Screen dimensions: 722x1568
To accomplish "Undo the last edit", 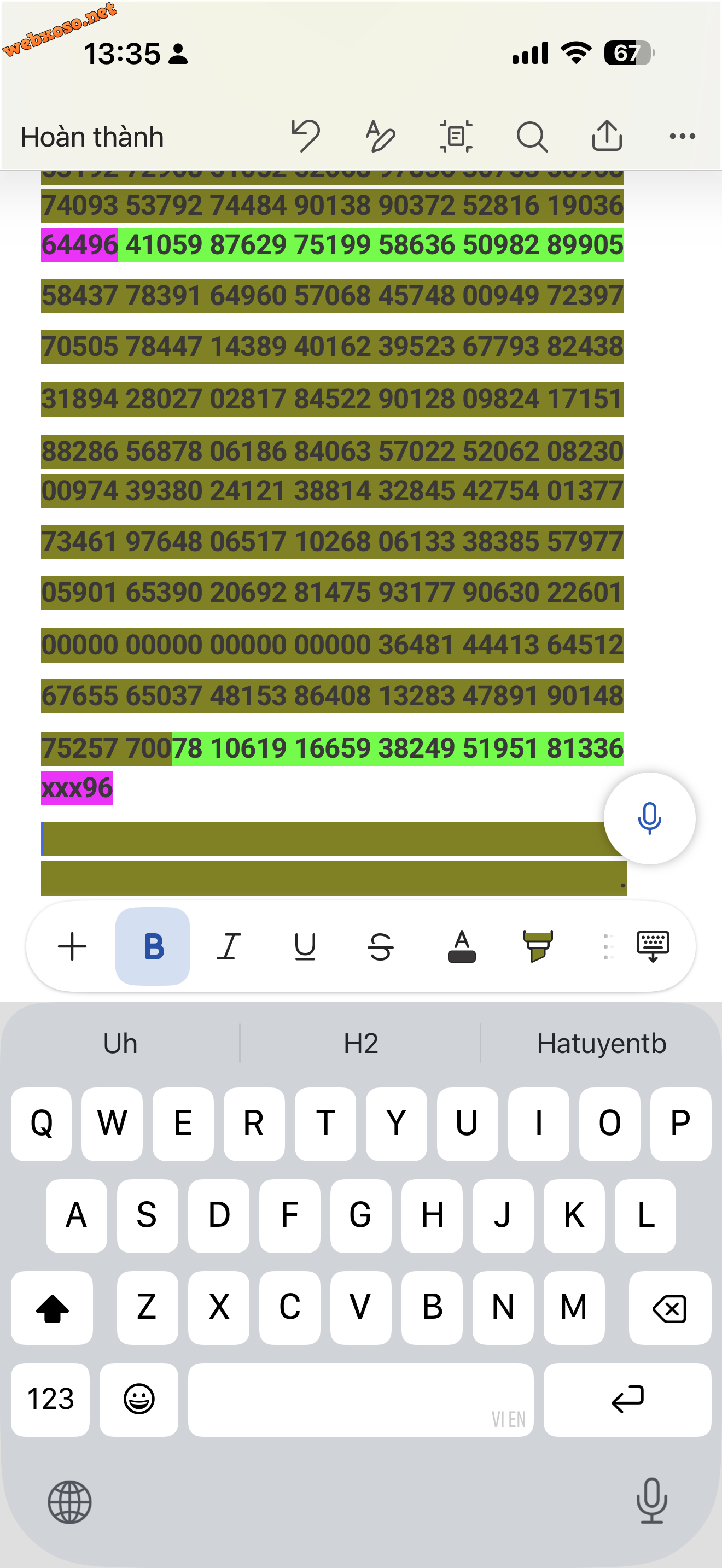I will (x=306, y=136).
